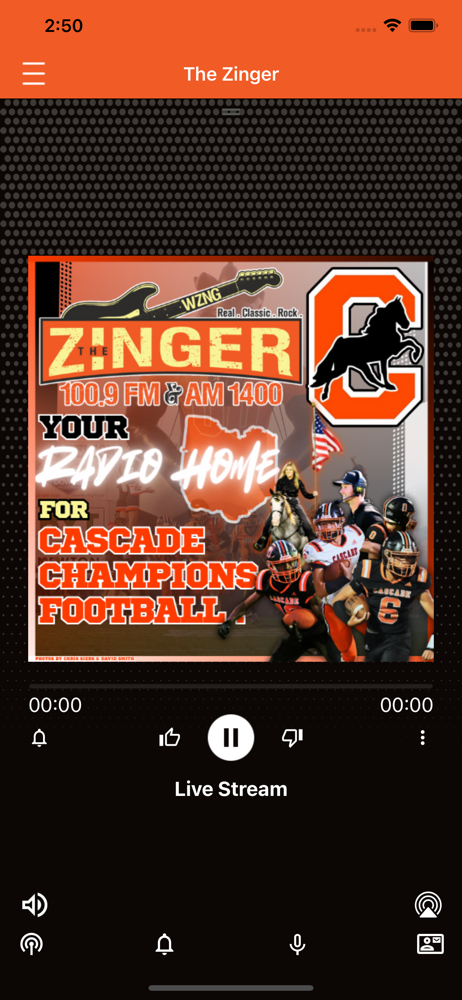Switch to the microphone tab
462x1000 pixels.
tap(297, 944)
